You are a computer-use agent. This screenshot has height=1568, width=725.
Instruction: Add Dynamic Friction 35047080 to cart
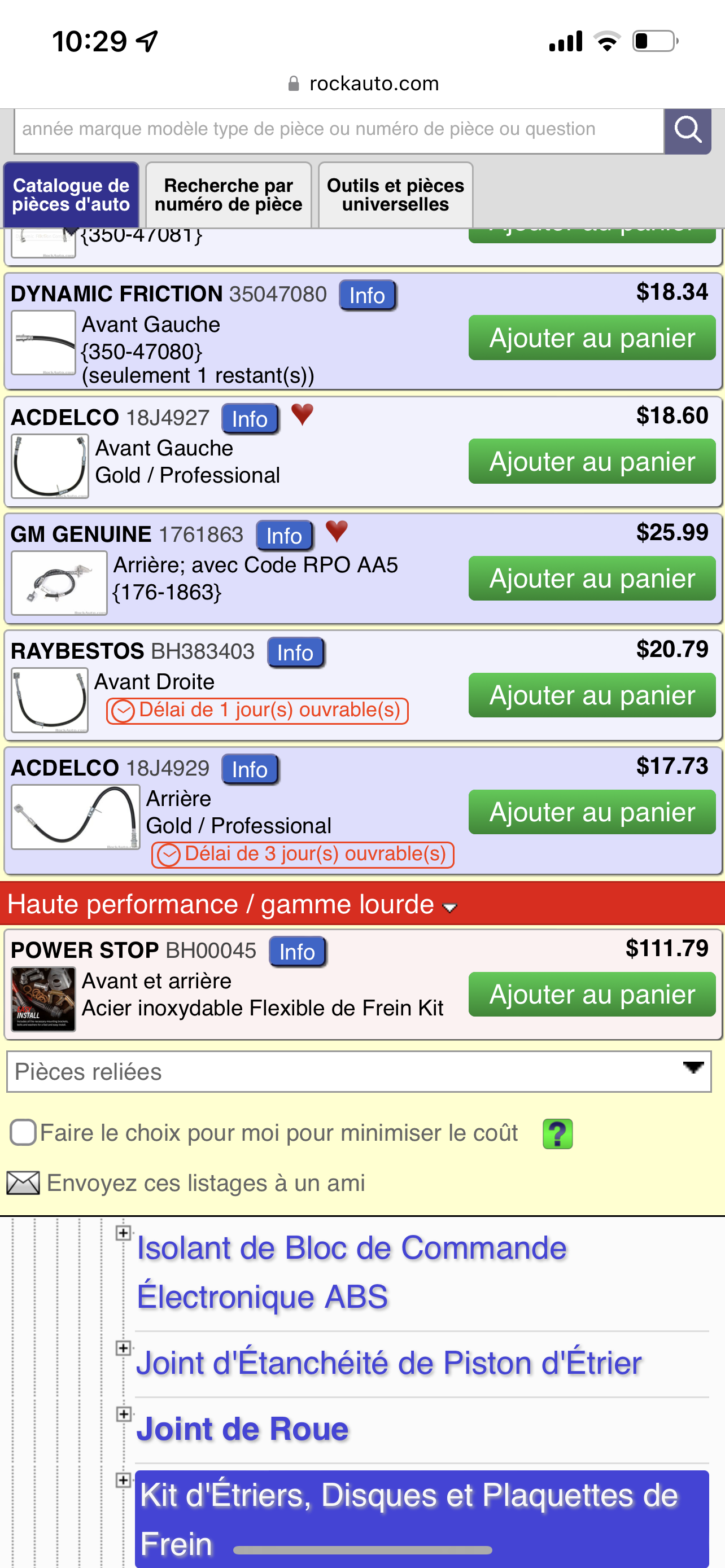(x=592, y=338)
